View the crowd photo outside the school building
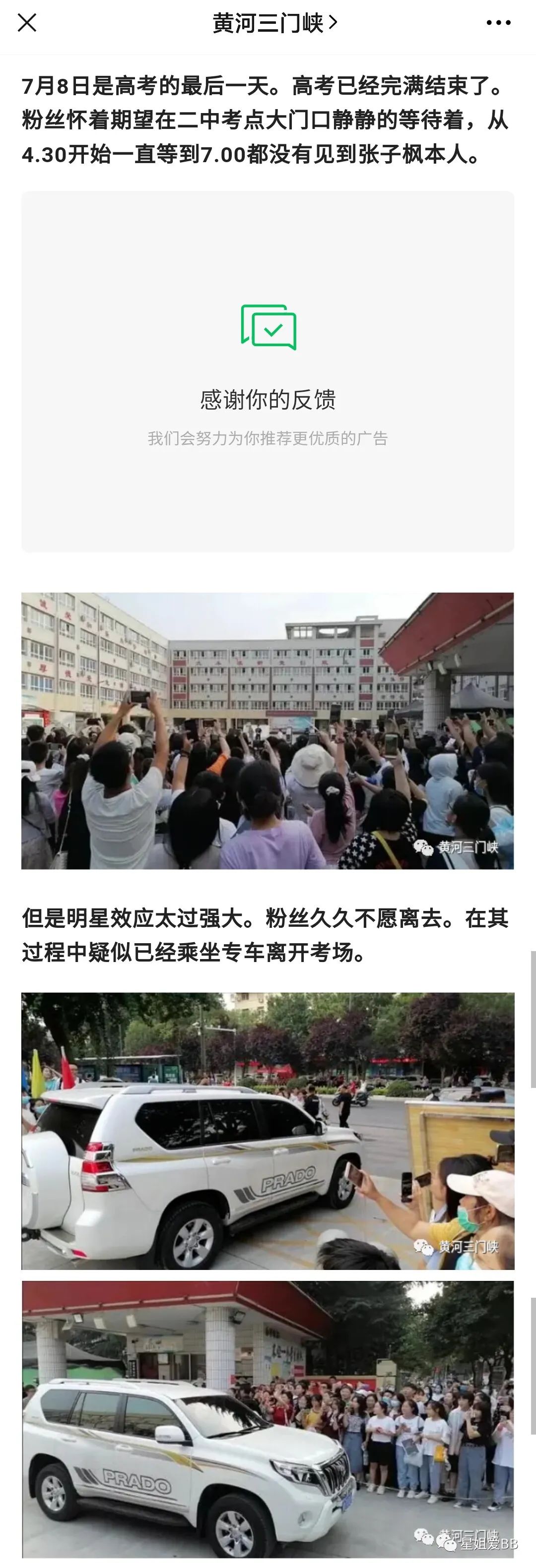Image resolution: width=536 pixels, height=1568 pixels. click(268, 730)
